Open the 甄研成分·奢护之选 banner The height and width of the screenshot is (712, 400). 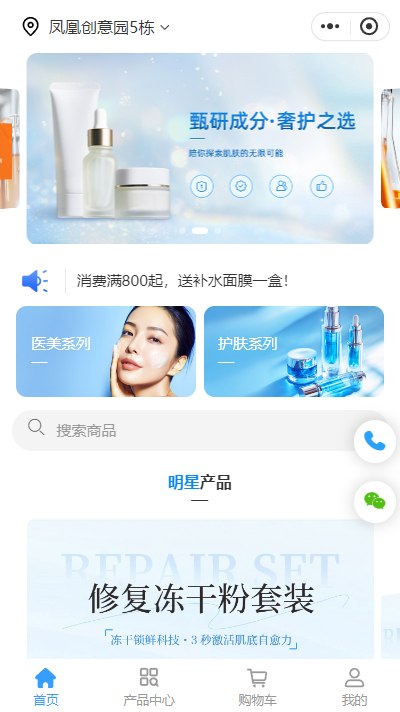200,148
